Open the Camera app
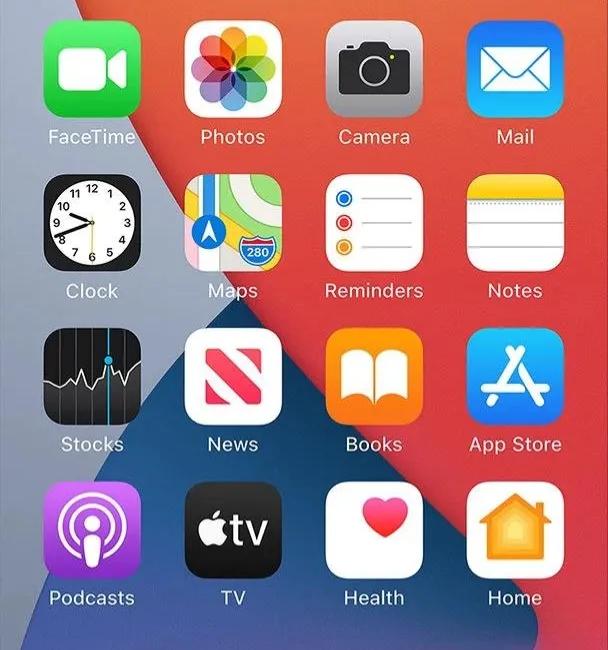This screenshot has width=608, height=650. 374,70
